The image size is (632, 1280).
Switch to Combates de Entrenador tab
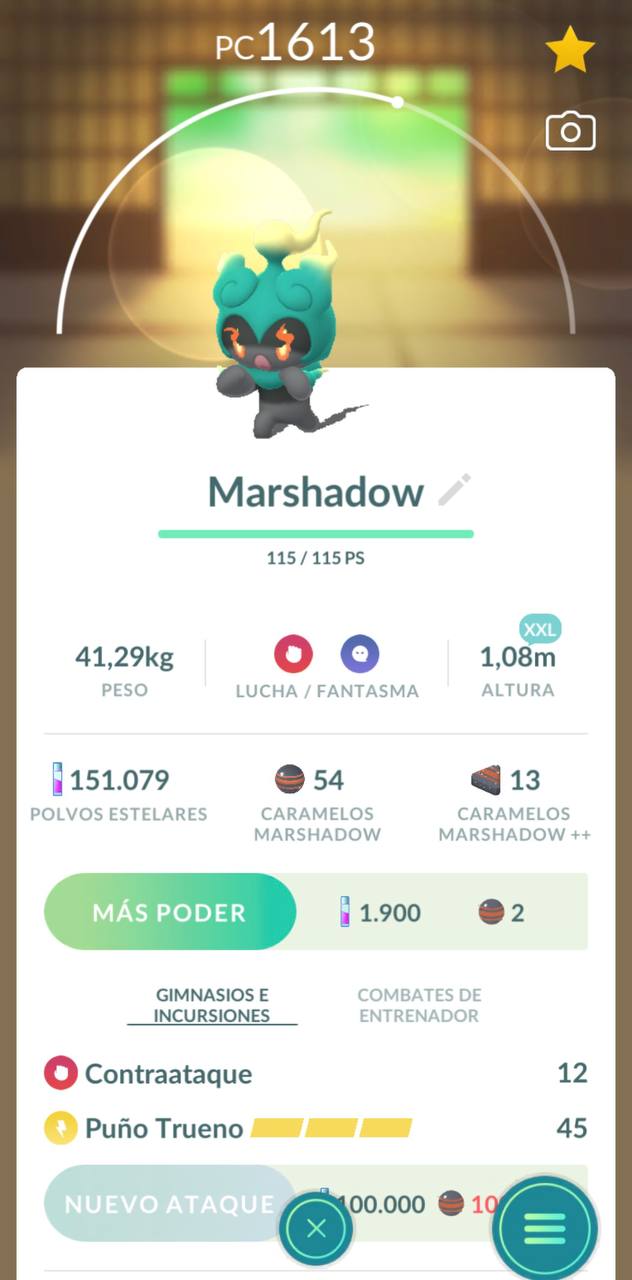click(x=419, y=1005)
